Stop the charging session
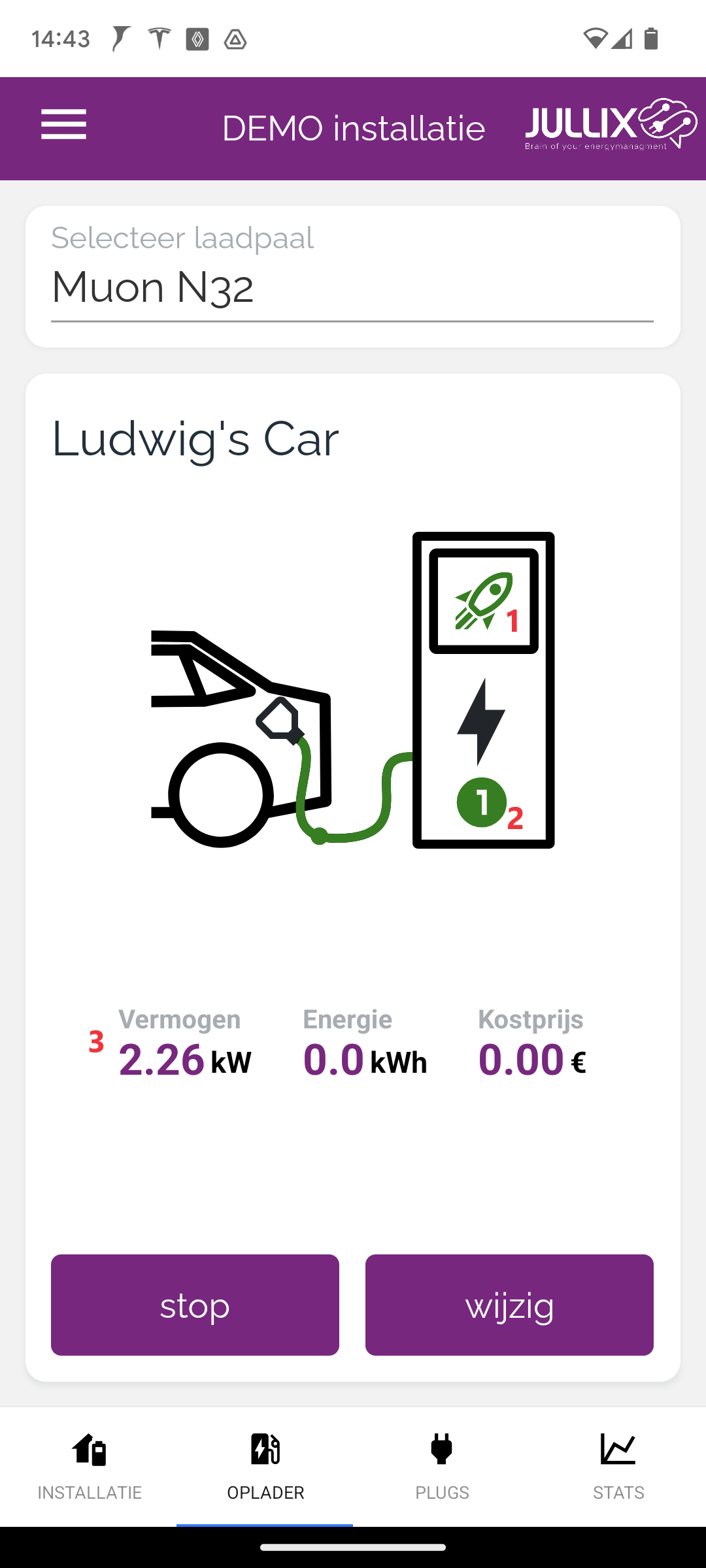The image size is (706, 1568). 195,1305
